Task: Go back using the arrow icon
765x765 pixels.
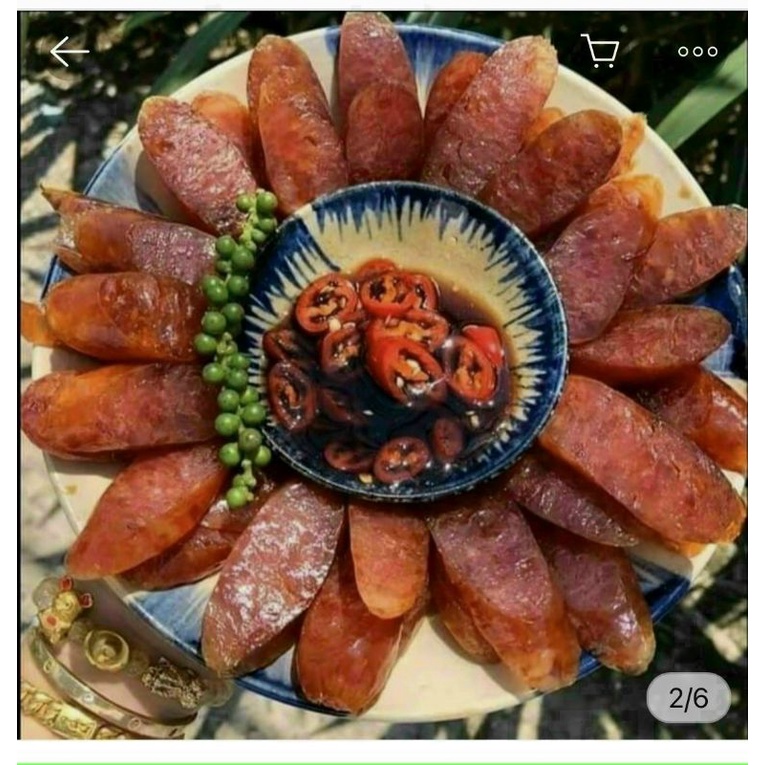Action: 69,51
